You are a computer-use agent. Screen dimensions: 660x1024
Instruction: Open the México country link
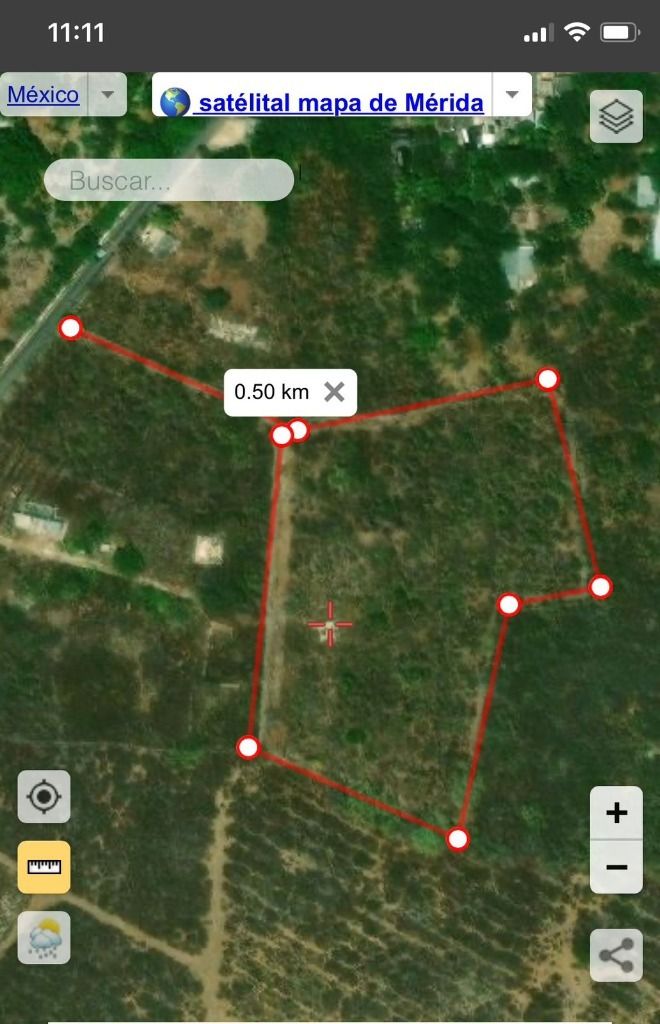point(43,95)
